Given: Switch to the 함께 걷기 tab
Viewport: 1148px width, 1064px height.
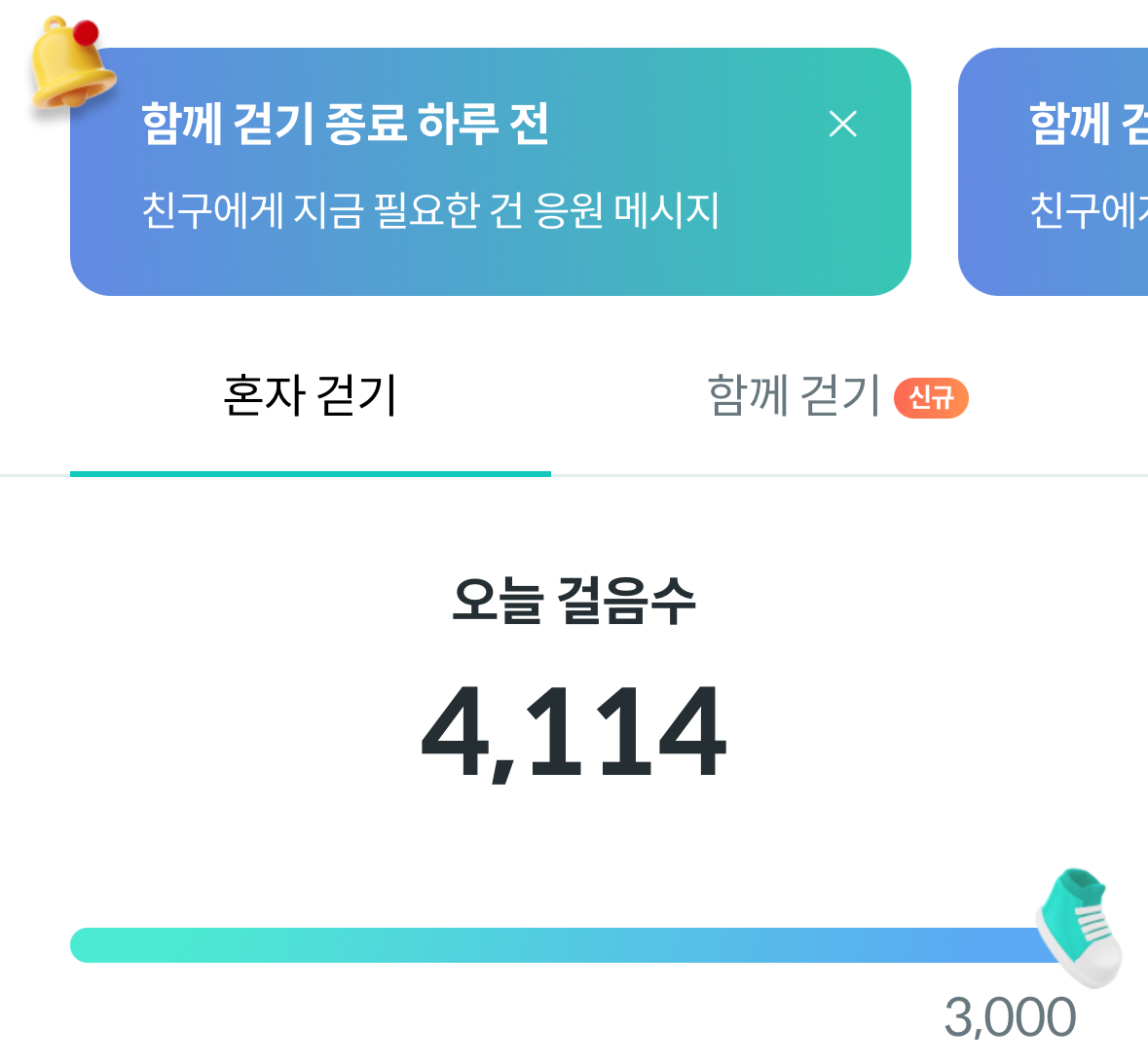Looking at the screenshot, I should pyautogui.click(x=837, y=396).
